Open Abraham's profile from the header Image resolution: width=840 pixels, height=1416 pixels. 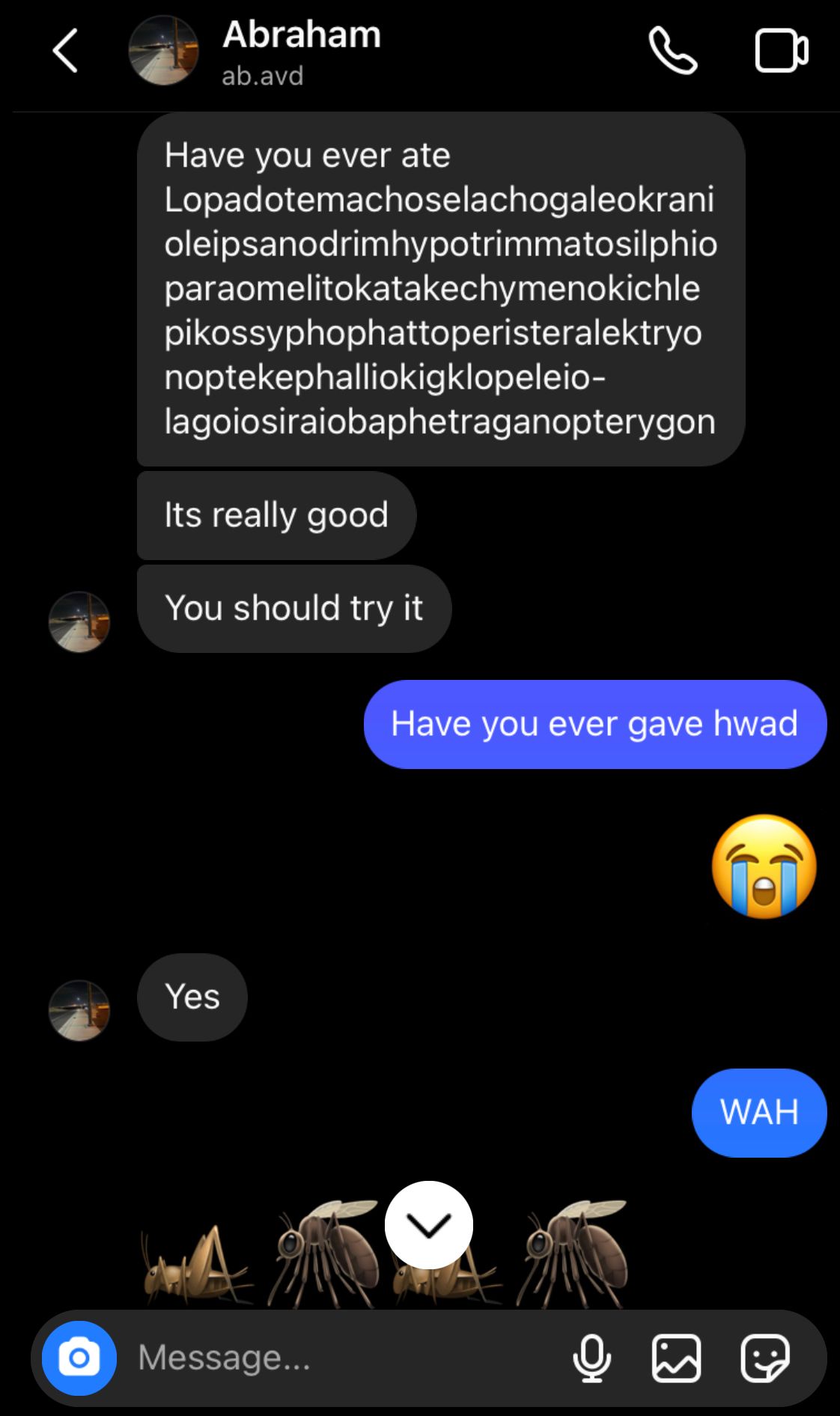point(301,51)
